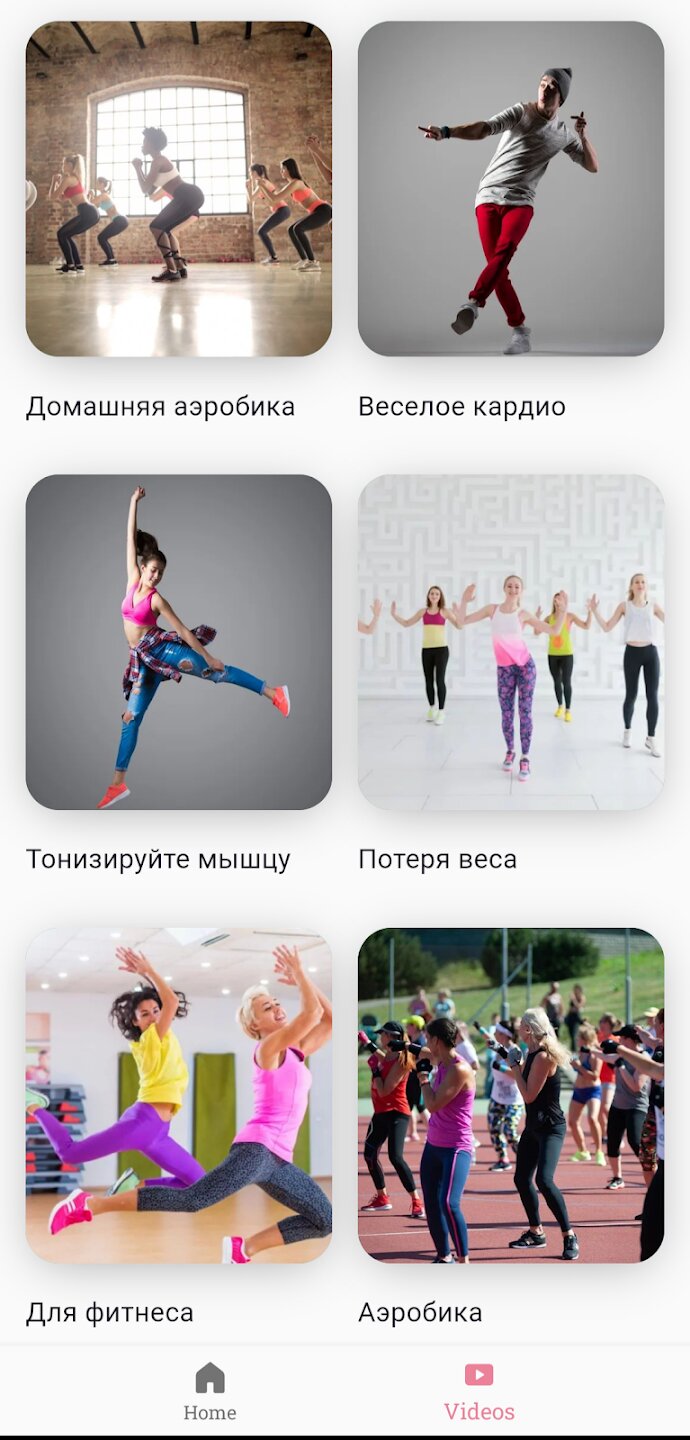Tap the Videos tab in bottom navigation

(480, 1391)
